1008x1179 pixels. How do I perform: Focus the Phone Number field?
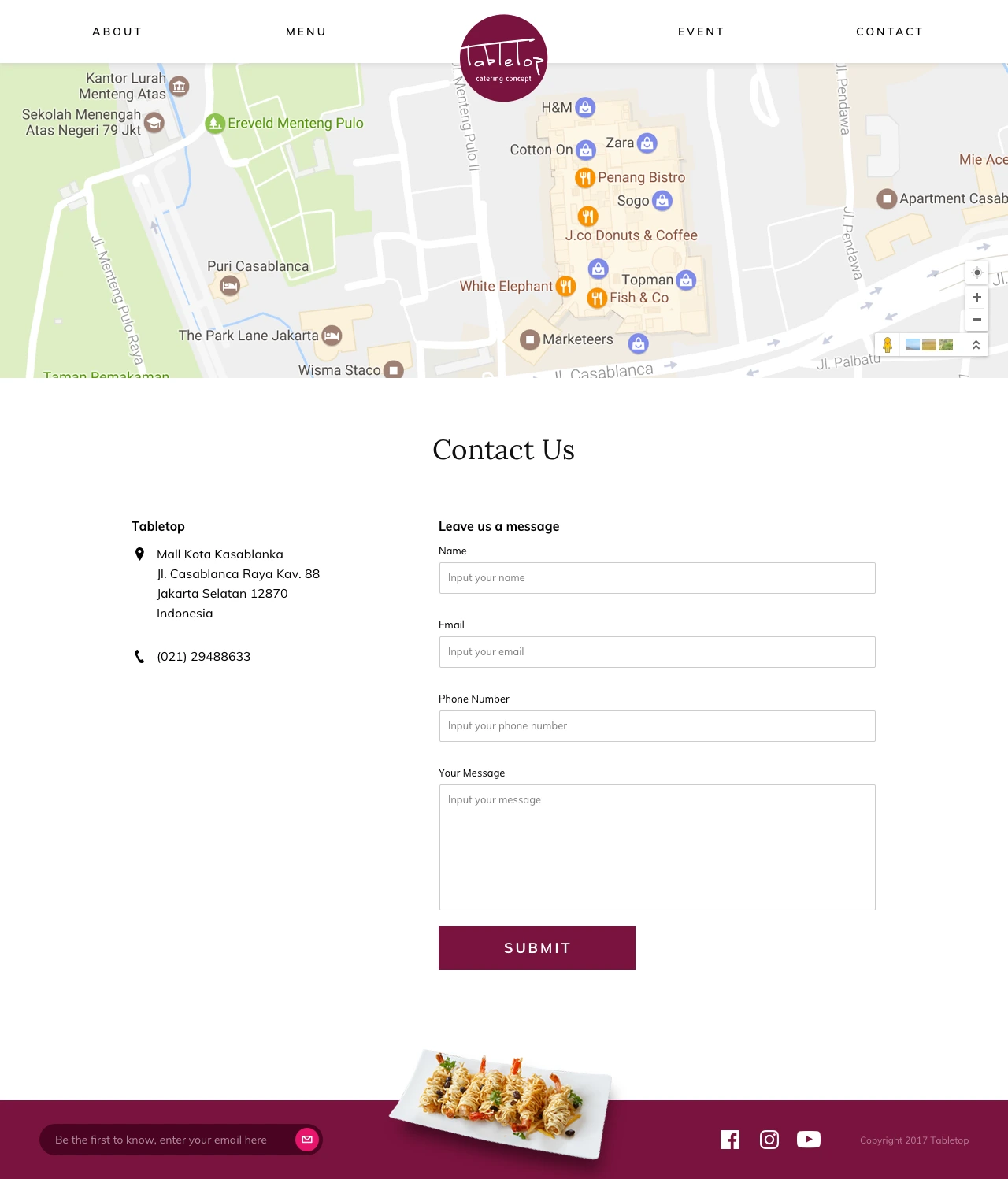657,726
